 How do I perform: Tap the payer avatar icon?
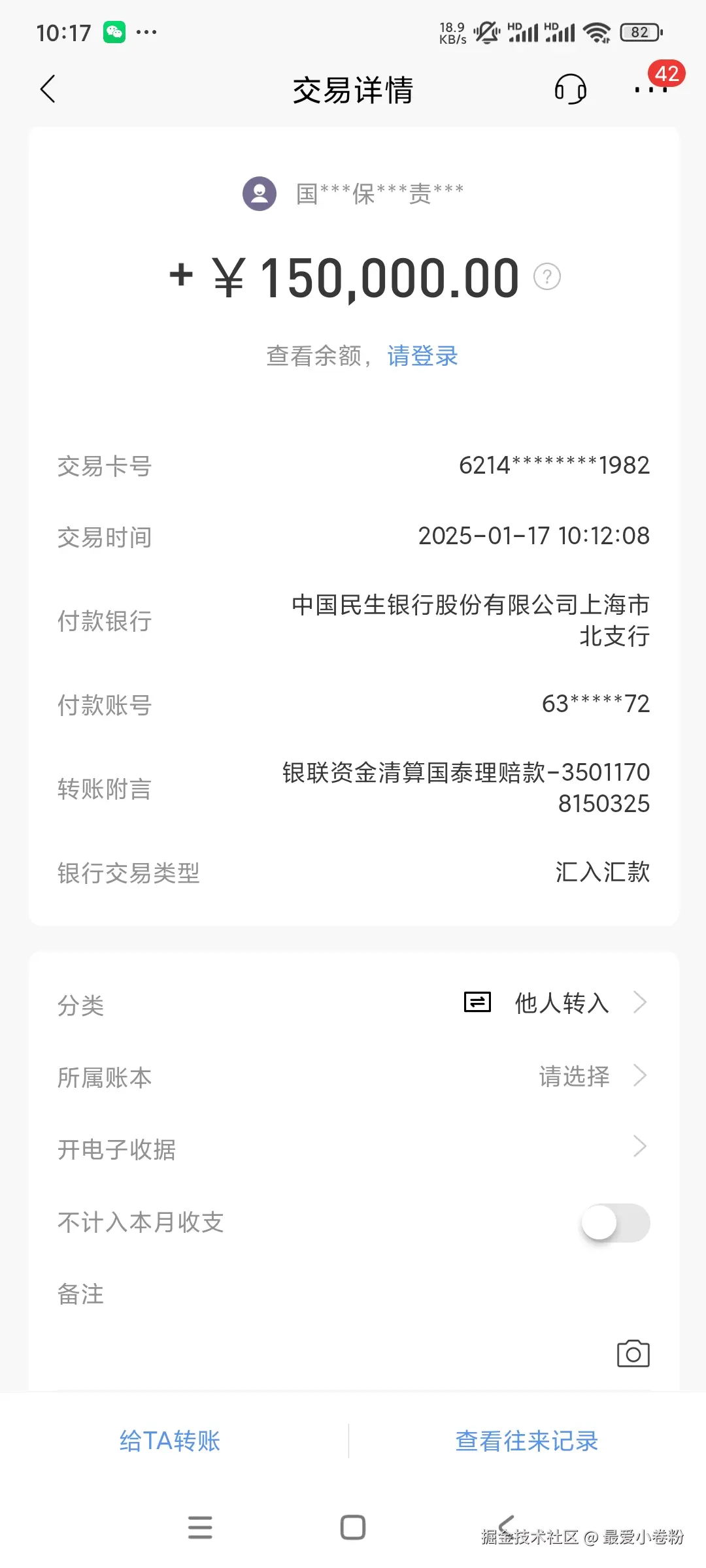coord(259,195)
